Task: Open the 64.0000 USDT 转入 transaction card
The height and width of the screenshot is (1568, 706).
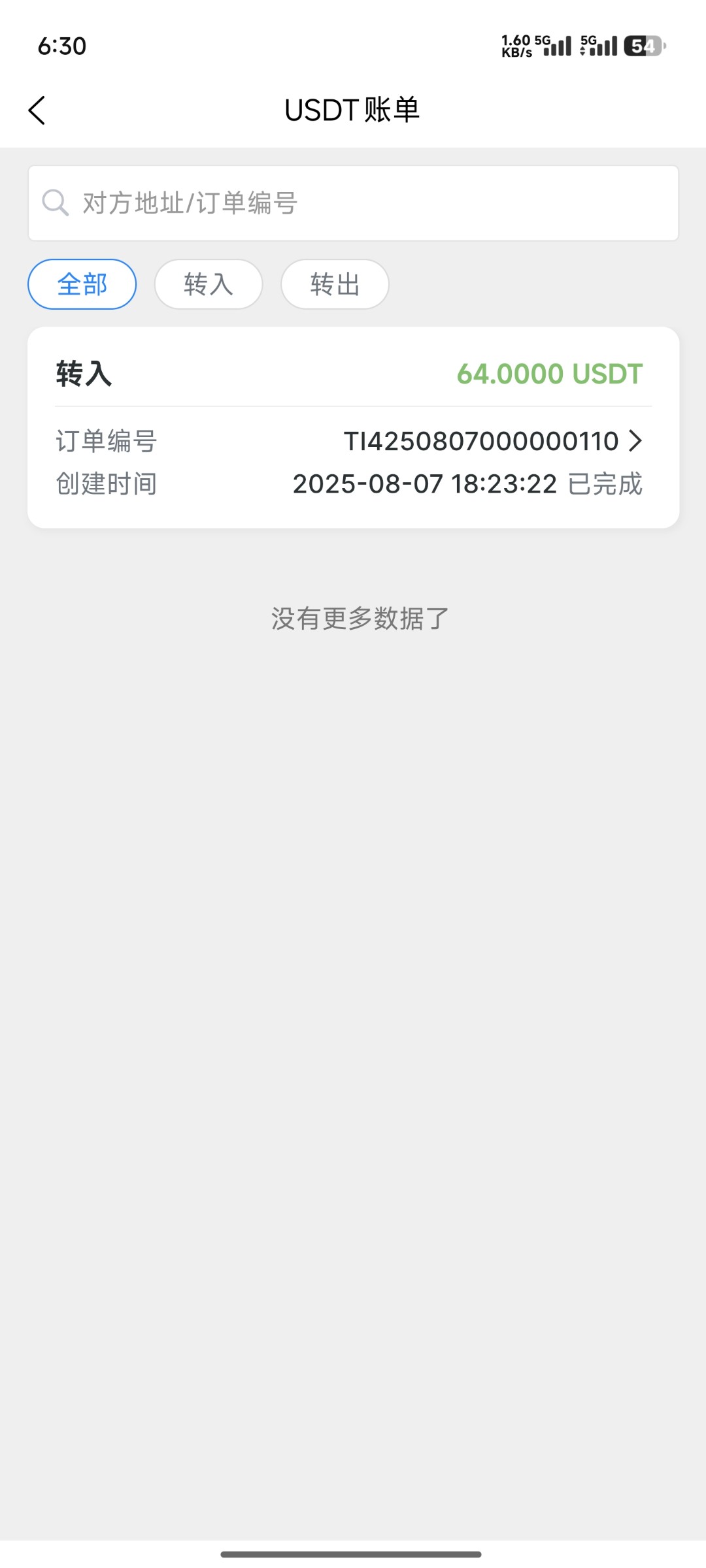Action: point(353,427)
